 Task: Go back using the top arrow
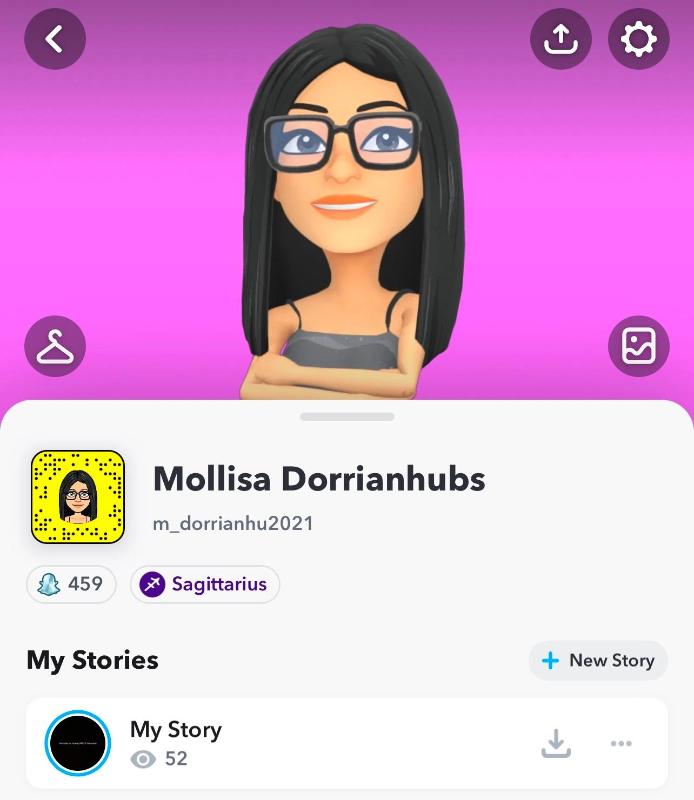pyautogui.click(x=55, y=39)
